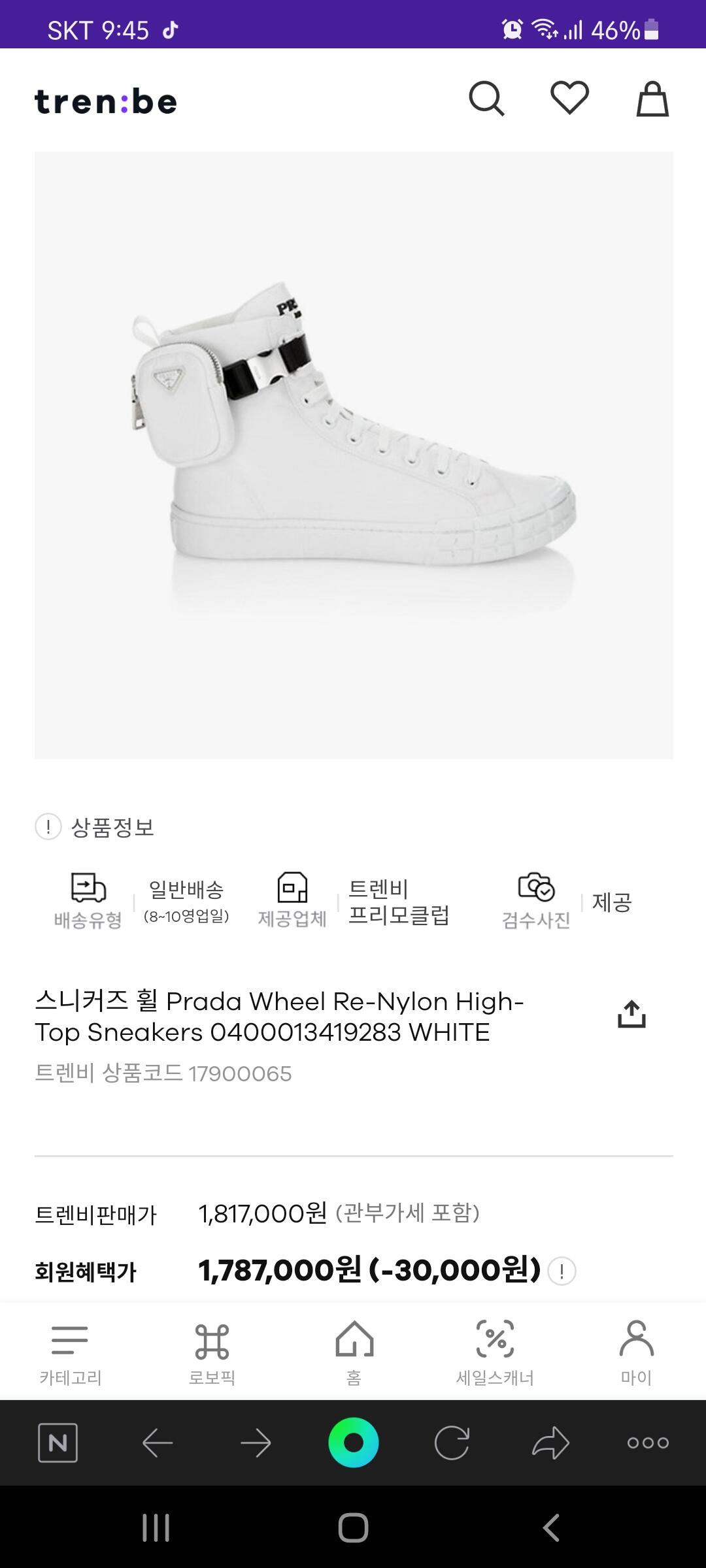The image size is (706, 1568).
Task: Go forward in the browser toolbar
Action: [256, 1443]
